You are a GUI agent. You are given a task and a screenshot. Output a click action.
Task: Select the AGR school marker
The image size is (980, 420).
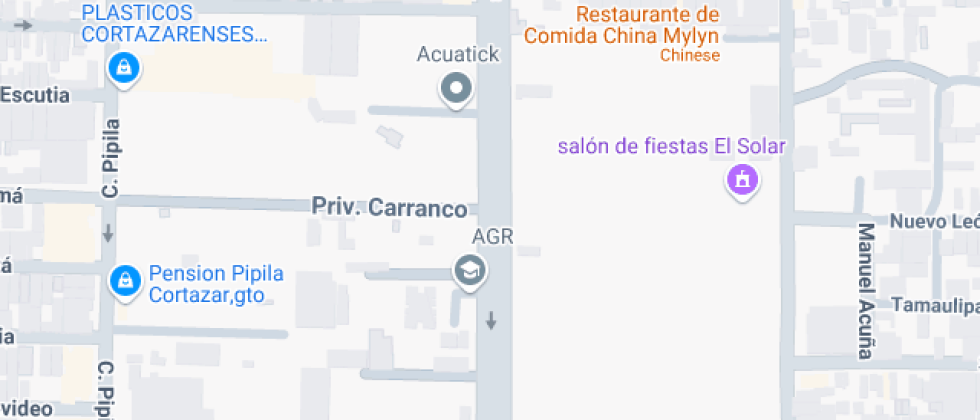[x=469, y=270]
